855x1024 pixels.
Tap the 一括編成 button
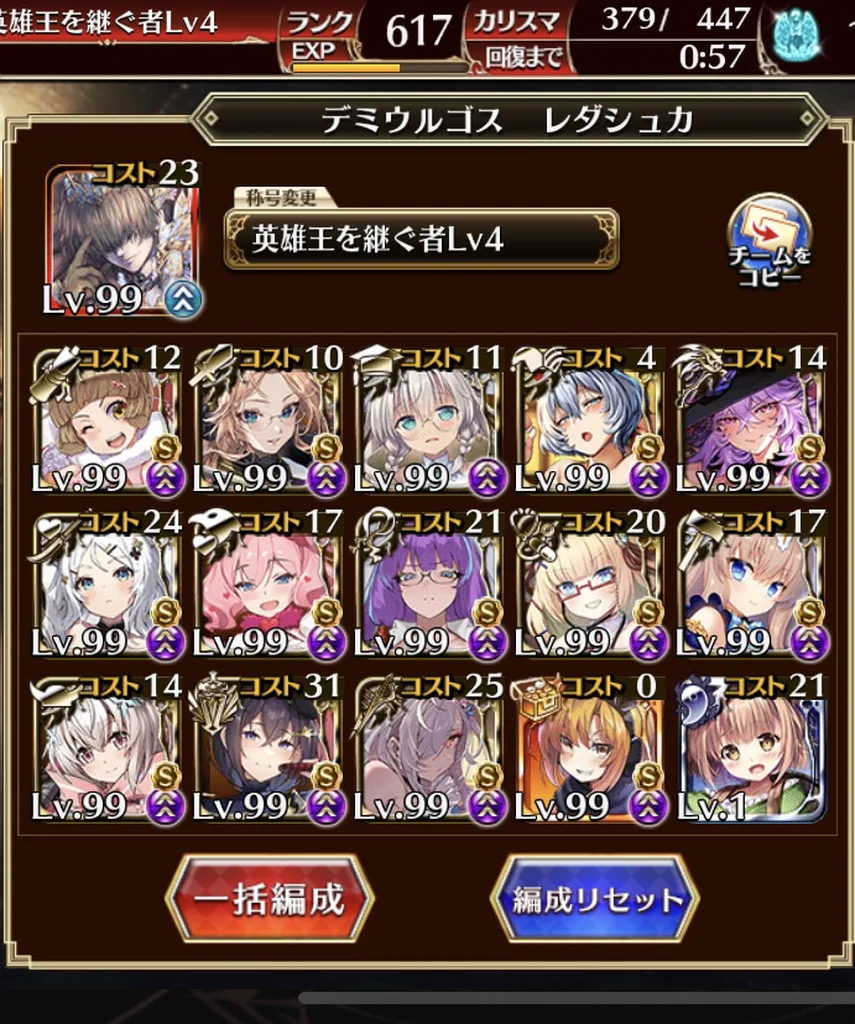(x=269, y=898)
